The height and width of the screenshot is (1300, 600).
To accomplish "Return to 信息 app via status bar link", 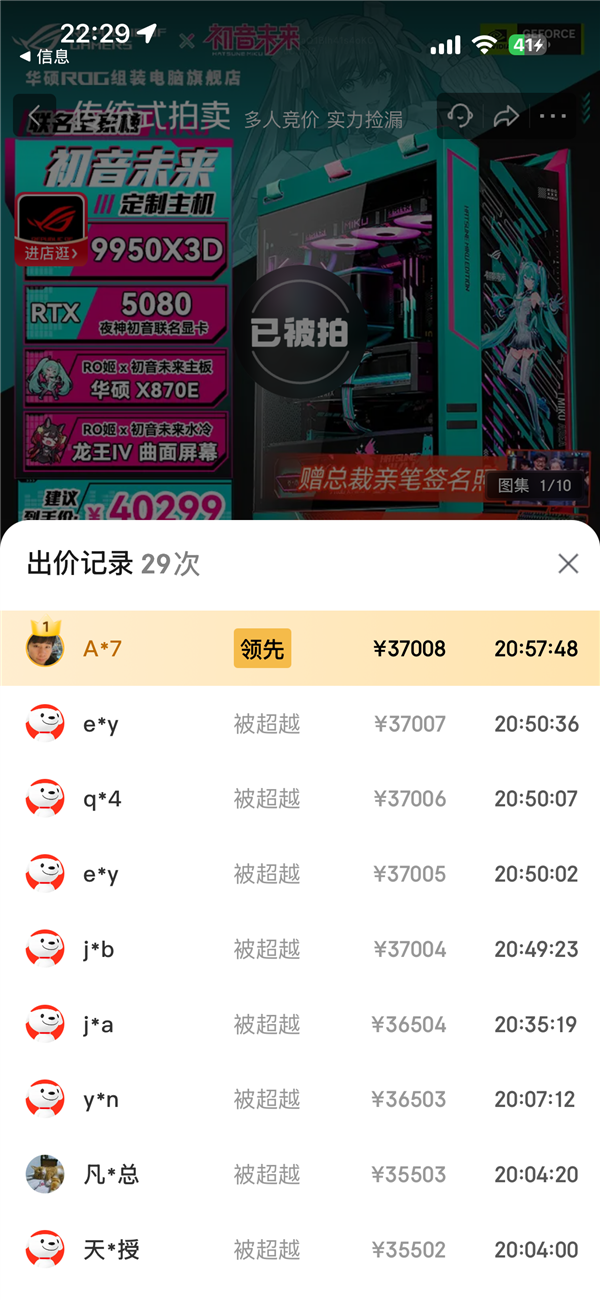I will [x=45, y=57].
